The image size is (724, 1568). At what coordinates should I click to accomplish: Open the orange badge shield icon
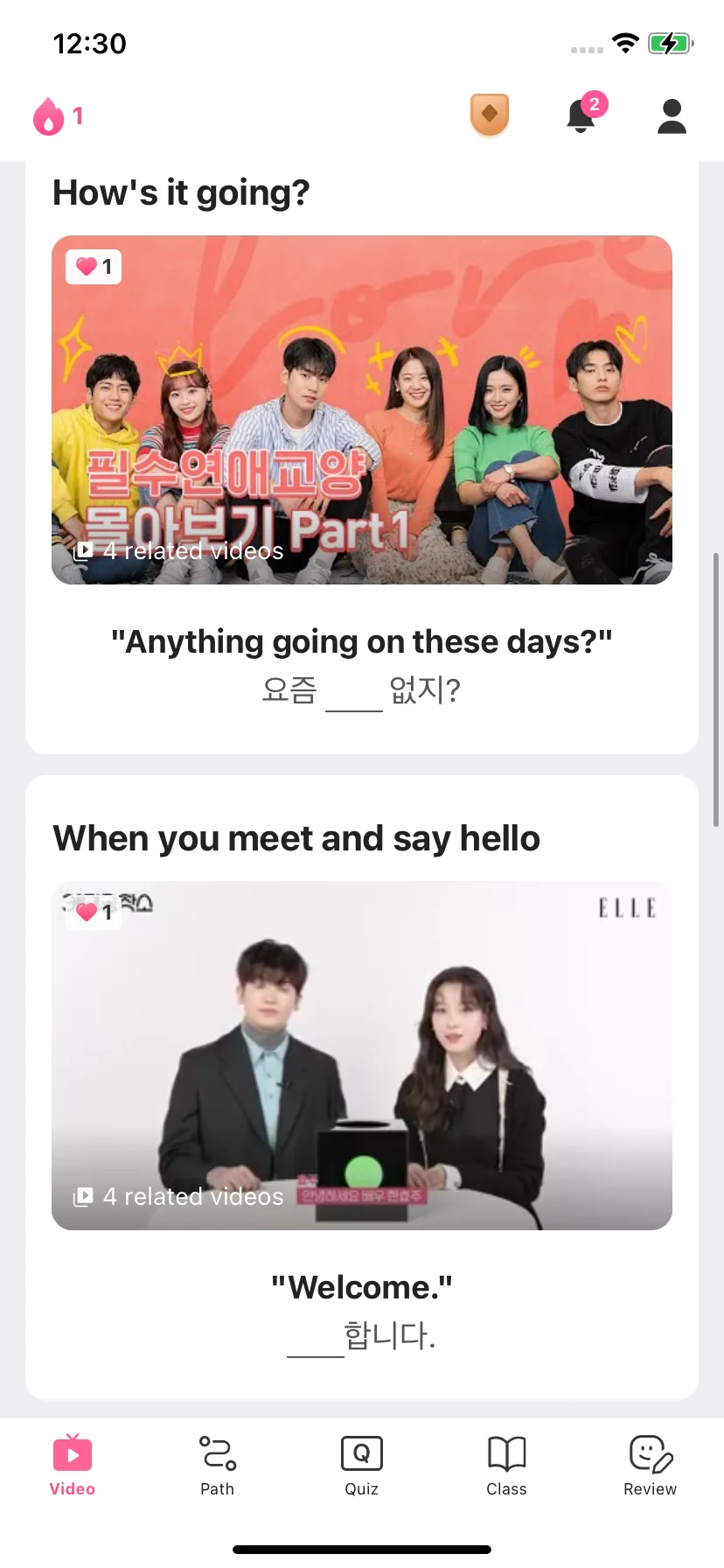(x=490, y=115)
